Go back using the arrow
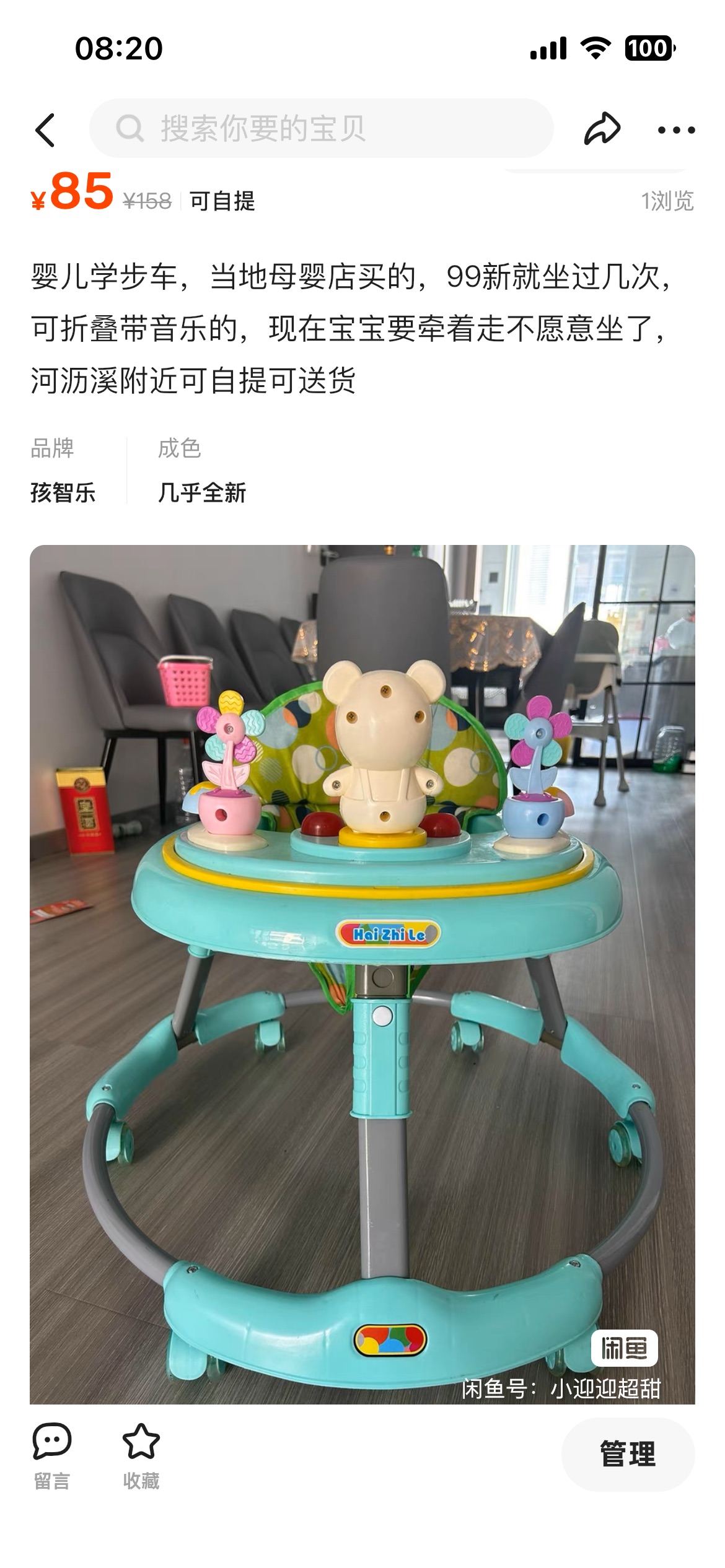This screenshot has height=1568, width=725. pos(45,130)
